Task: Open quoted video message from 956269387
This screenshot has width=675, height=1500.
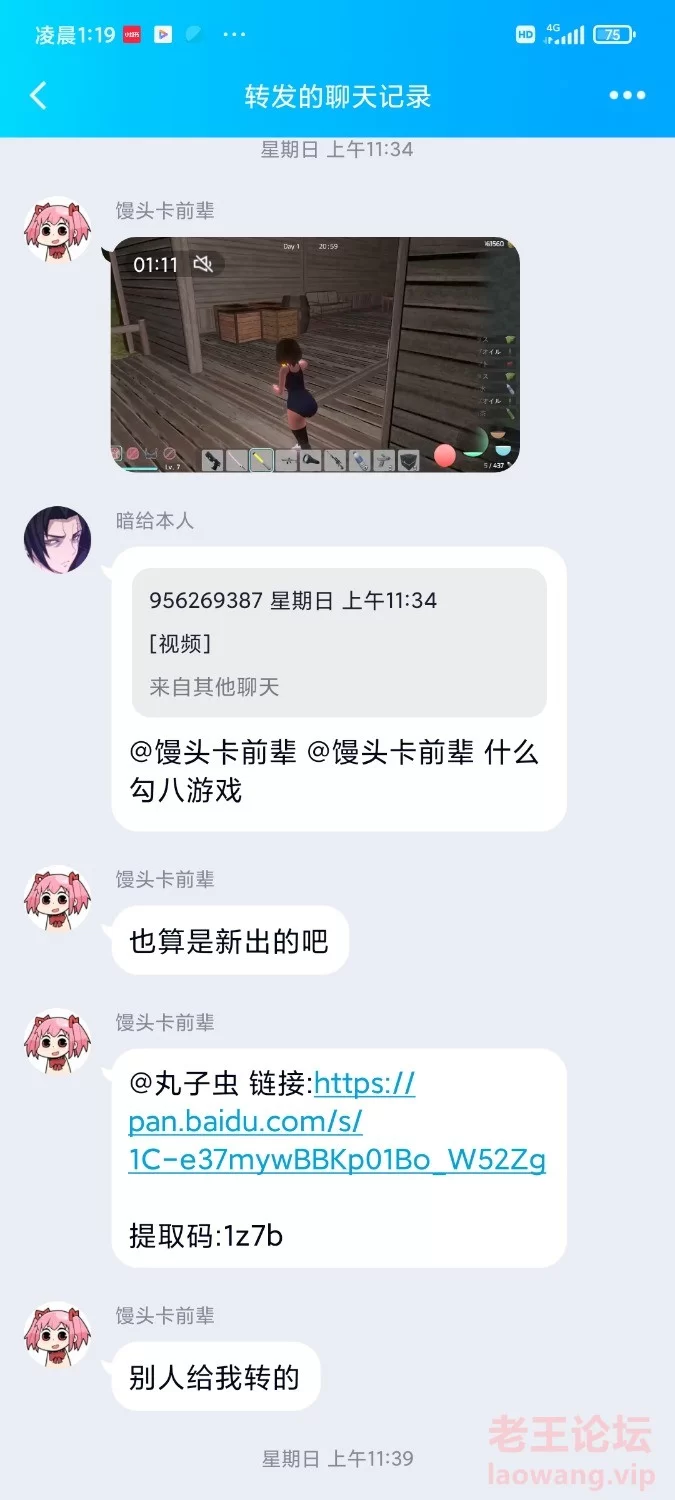Action: tap(339, 643)
